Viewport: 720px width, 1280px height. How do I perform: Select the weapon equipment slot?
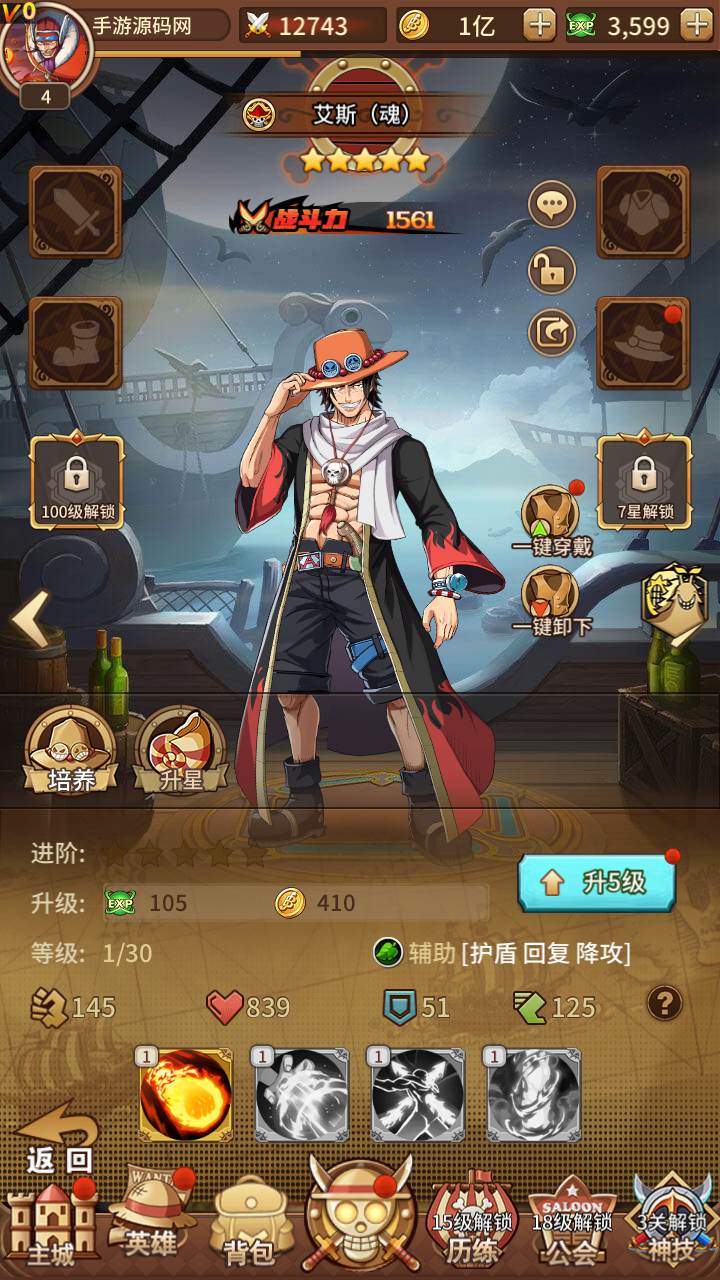pos(75,213)
